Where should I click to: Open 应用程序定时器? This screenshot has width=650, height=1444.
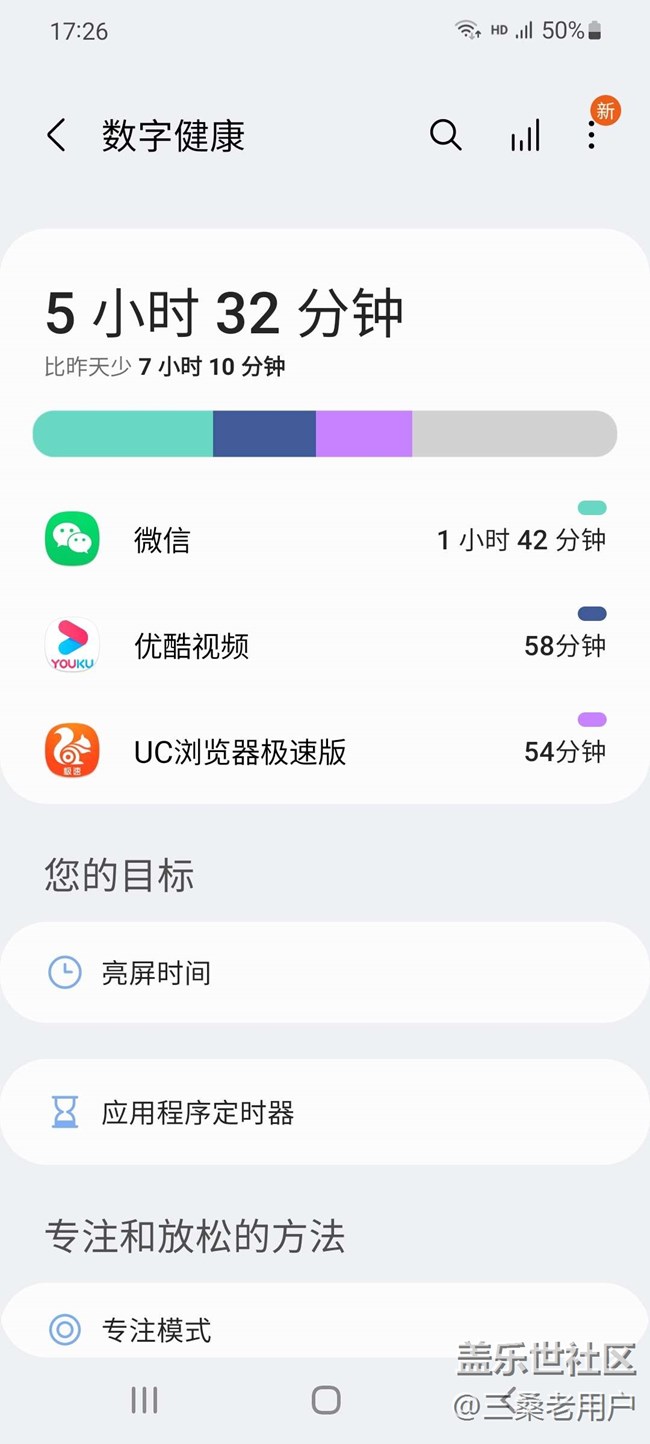click(x=325, y=1112)
